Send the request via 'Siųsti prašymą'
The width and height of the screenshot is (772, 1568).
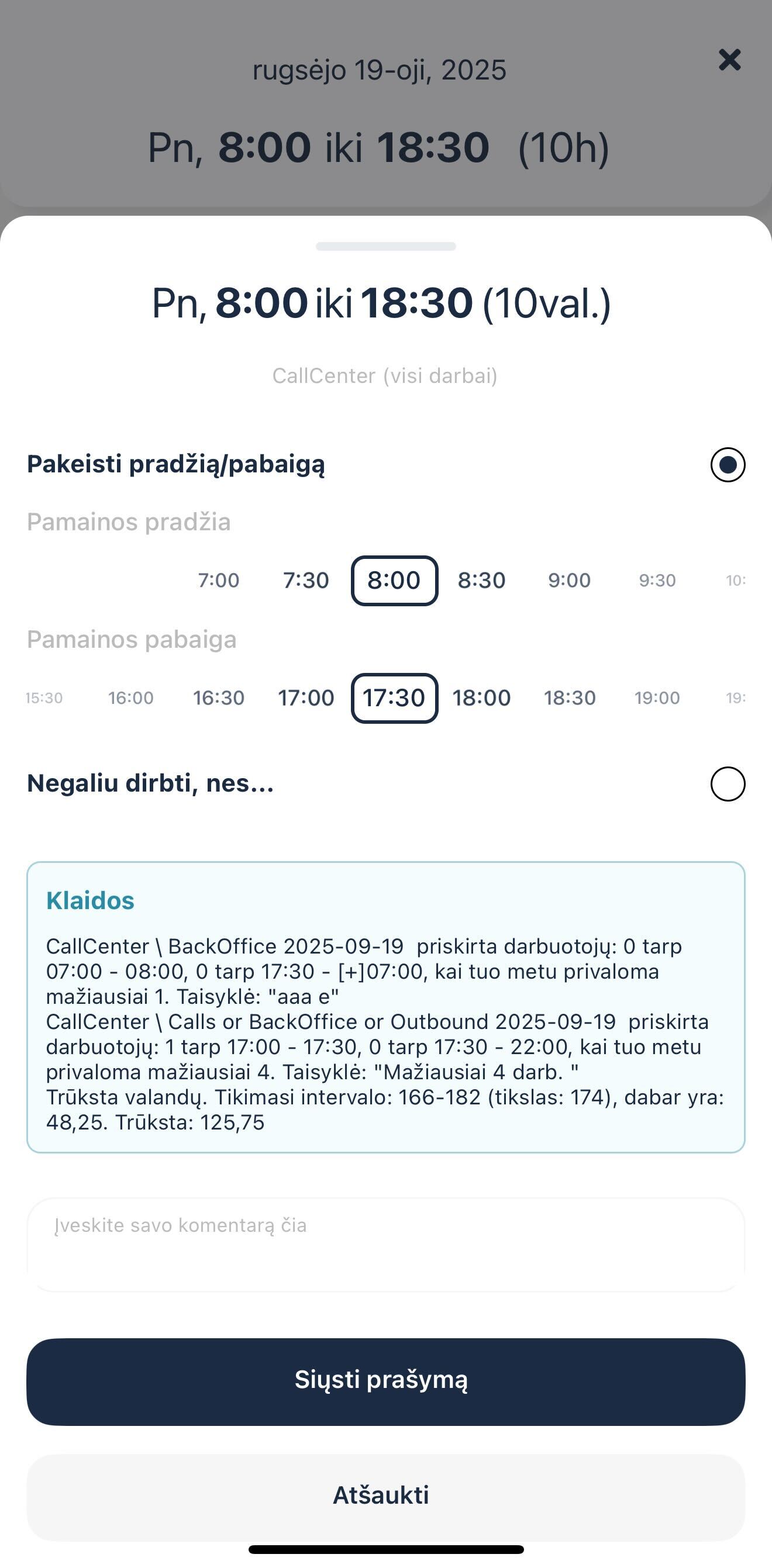click(386, 1382)
